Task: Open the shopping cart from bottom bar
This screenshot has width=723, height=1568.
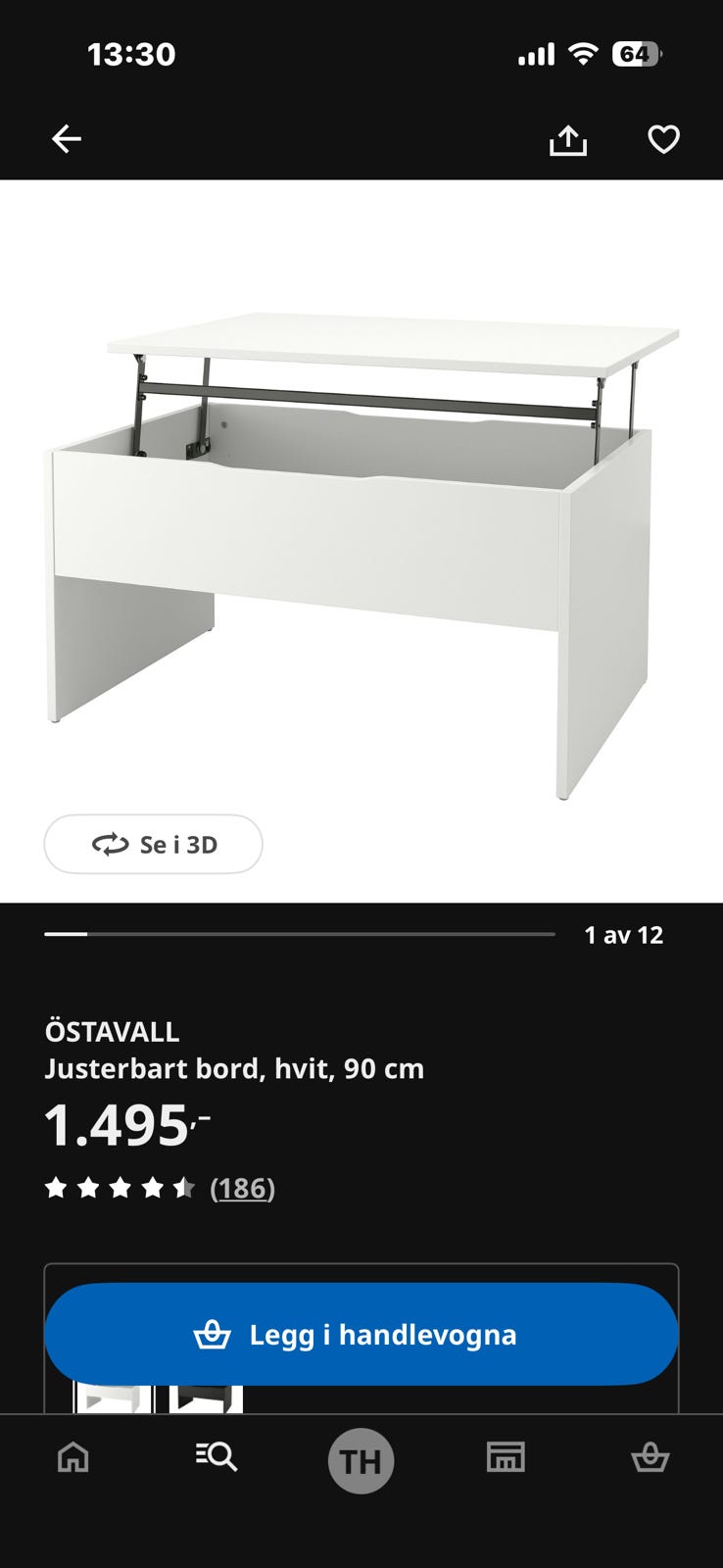Action: (651, 1457)
